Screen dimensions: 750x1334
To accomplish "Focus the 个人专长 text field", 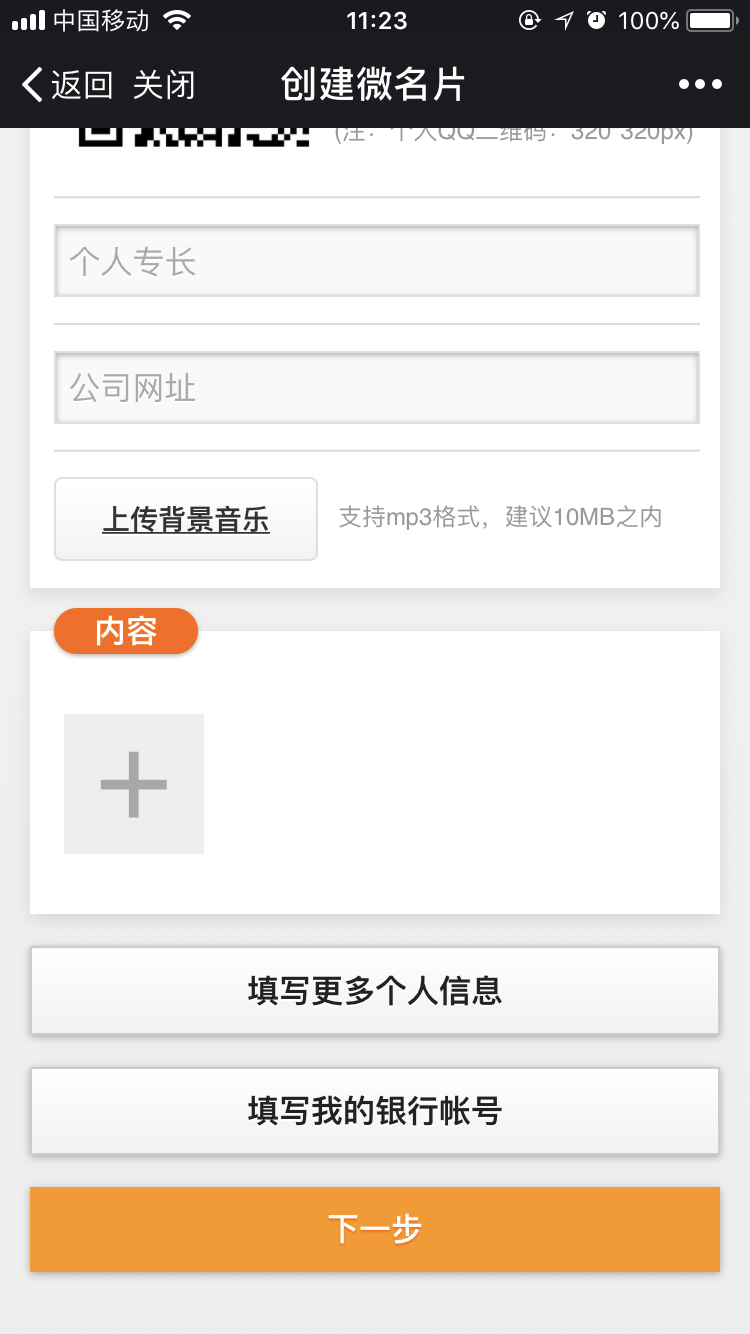I will [x=376, y=261].
